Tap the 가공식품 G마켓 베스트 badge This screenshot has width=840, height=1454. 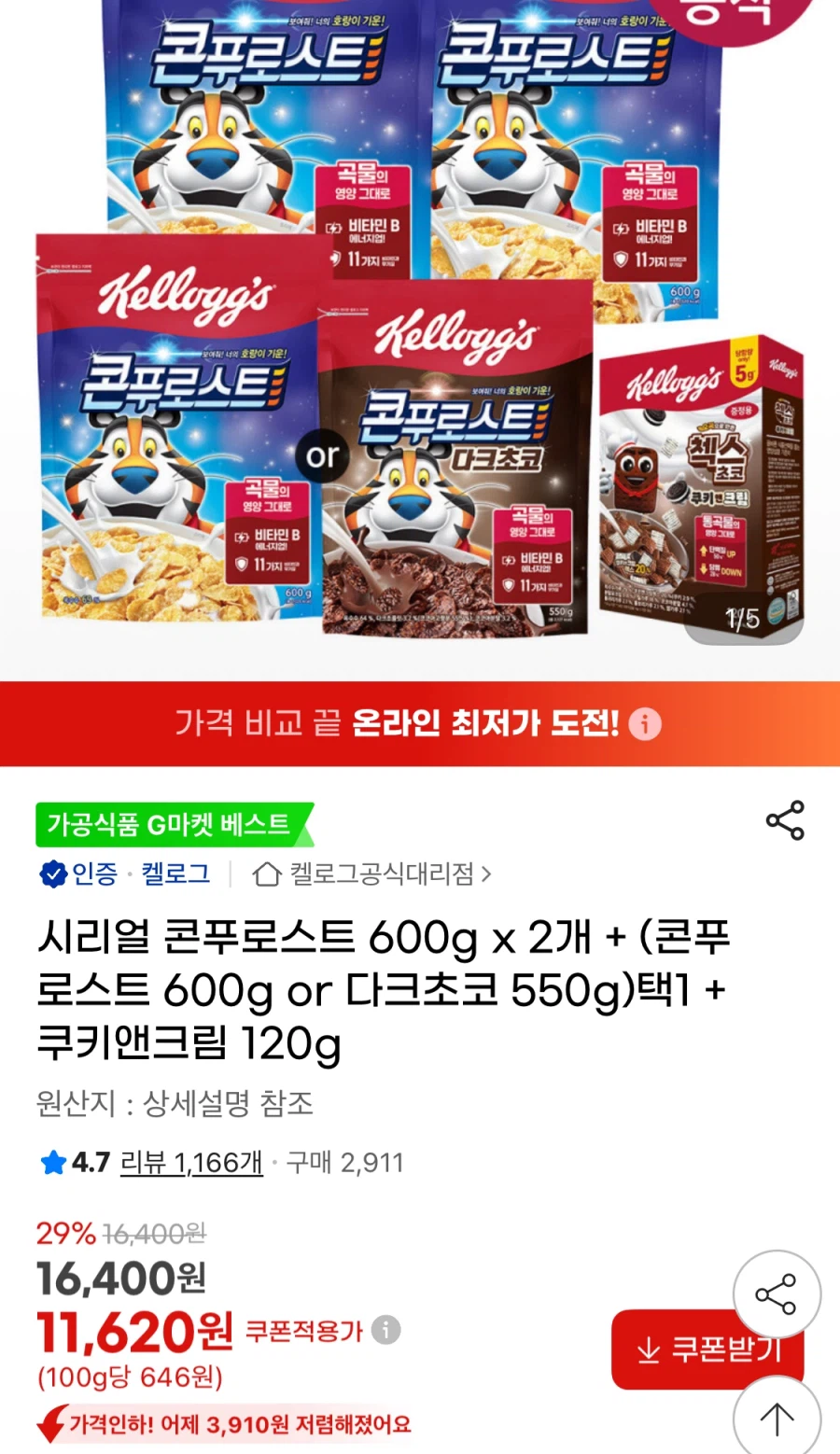click(166, 824)
